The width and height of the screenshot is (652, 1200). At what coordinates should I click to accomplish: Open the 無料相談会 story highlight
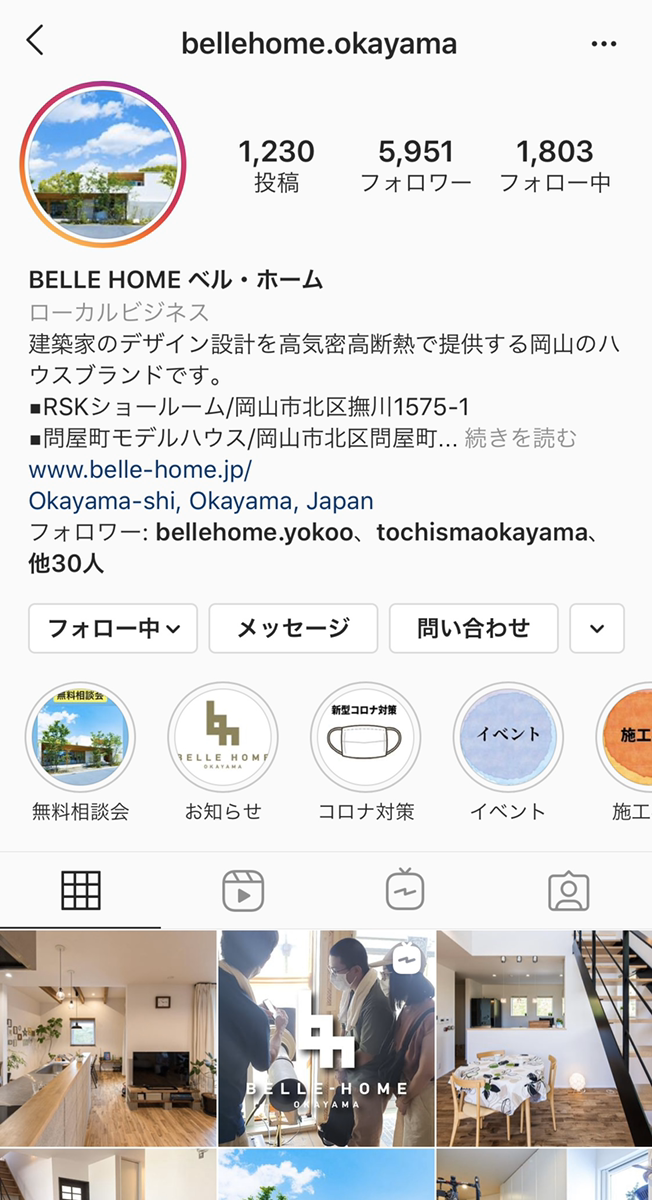81,738
